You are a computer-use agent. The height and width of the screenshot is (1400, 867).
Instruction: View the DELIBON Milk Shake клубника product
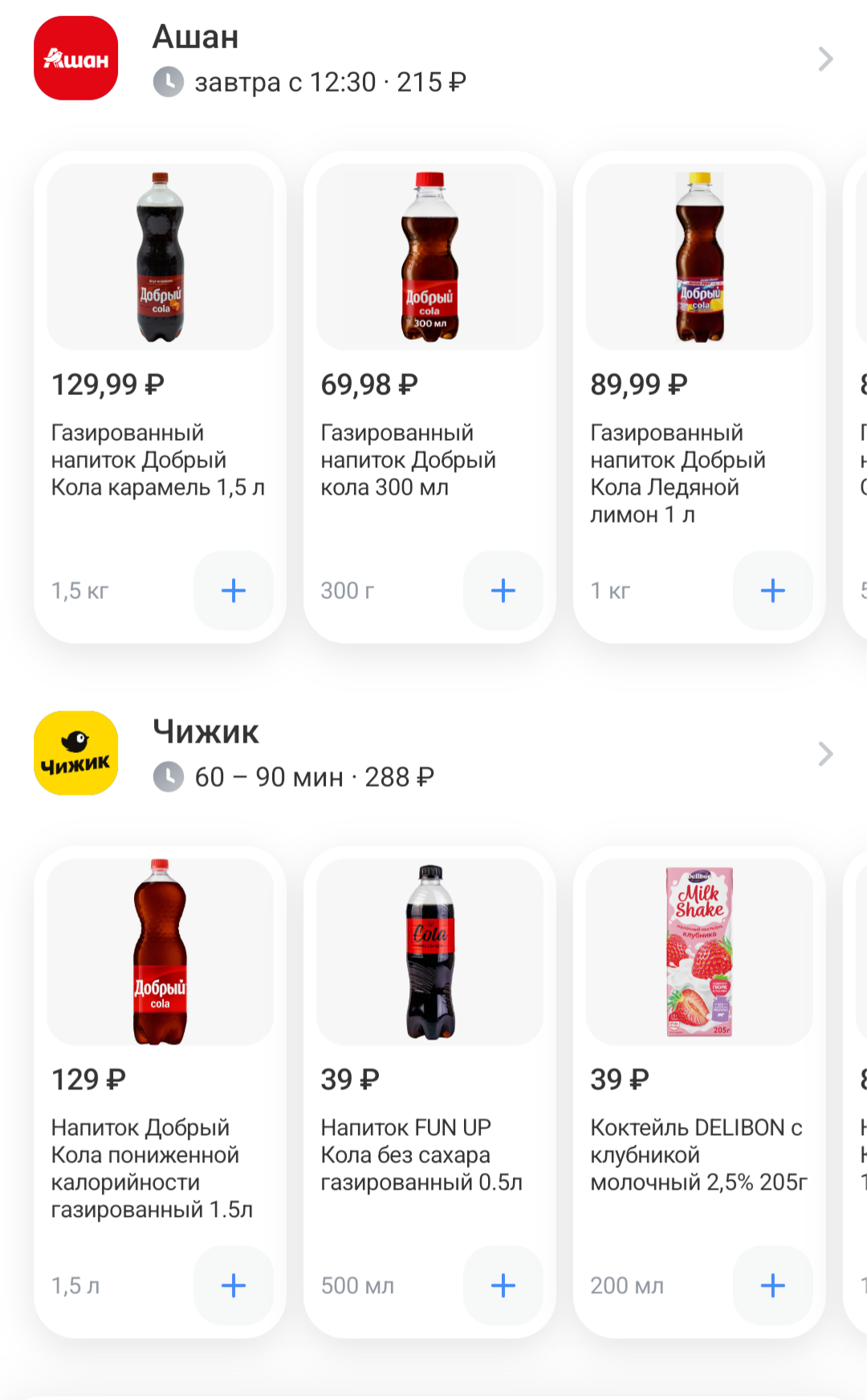(699, 952)
